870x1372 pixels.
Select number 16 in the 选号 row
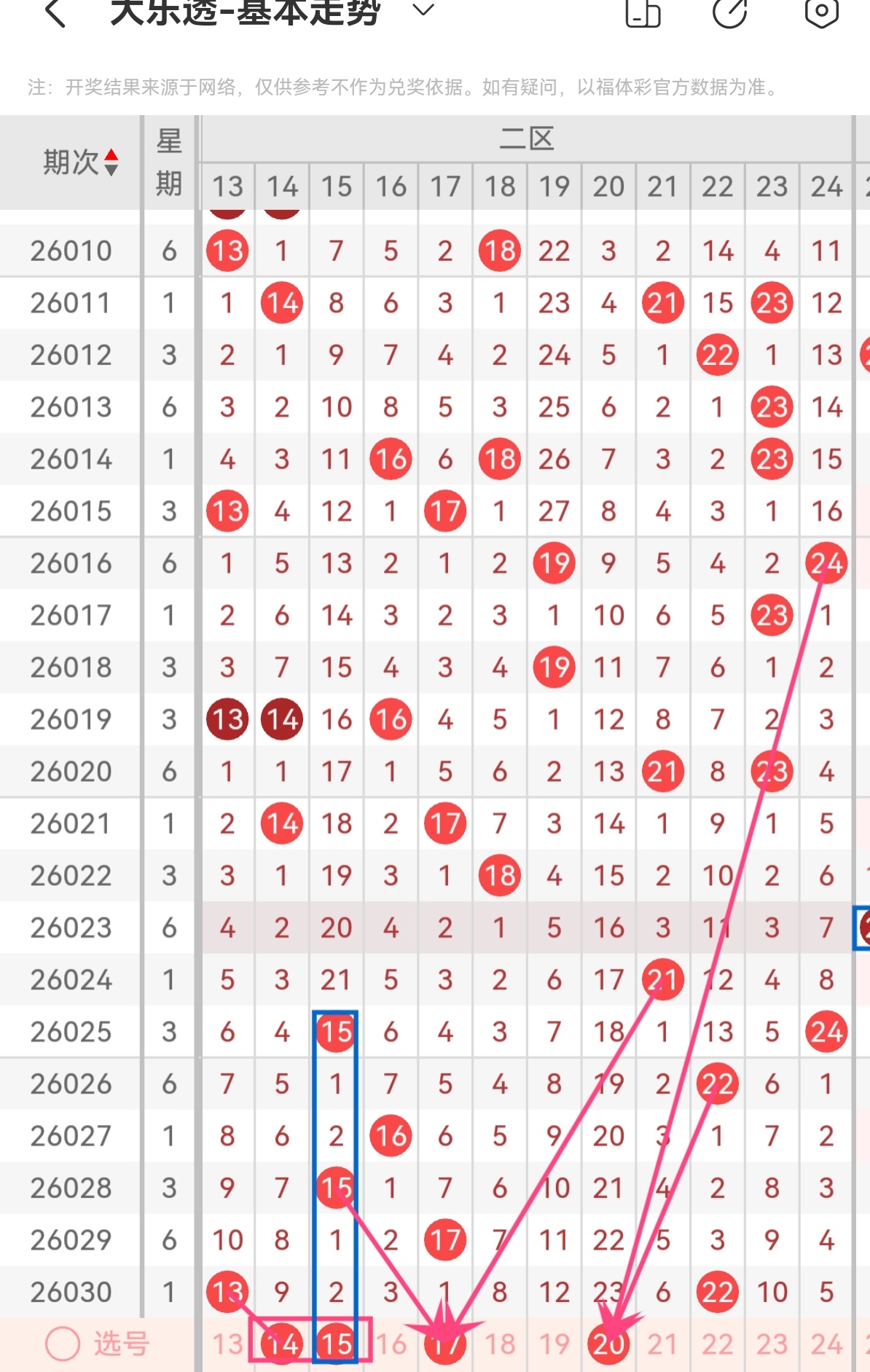click(391, 1344)
